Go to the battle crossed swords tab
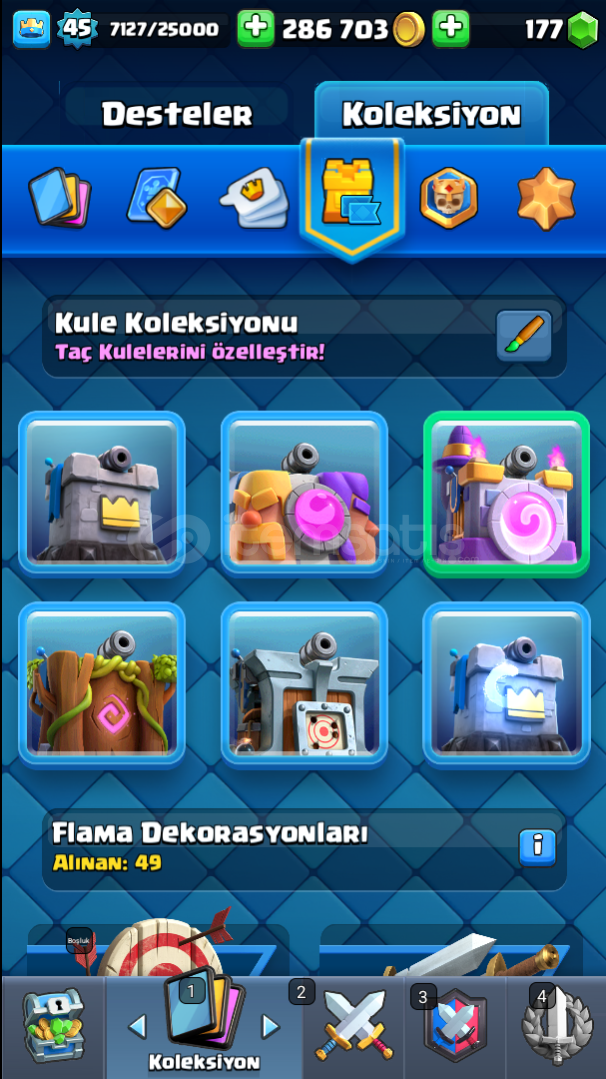This screenshot has height=1079, width=606. click(x=352, y=1023)
